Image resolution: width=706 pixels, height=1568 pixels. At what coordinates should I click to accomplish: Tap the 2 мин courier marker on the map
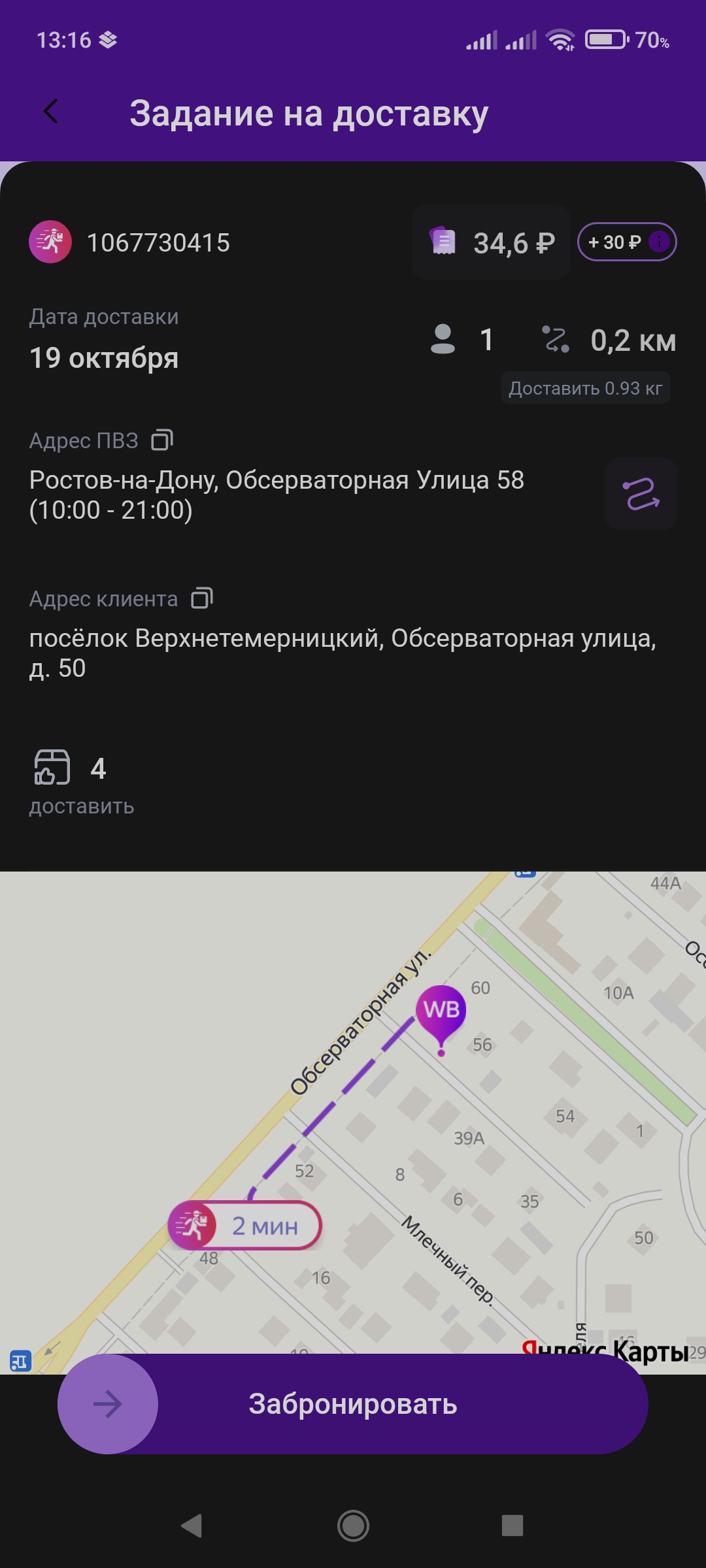(x=244, y=1226)
